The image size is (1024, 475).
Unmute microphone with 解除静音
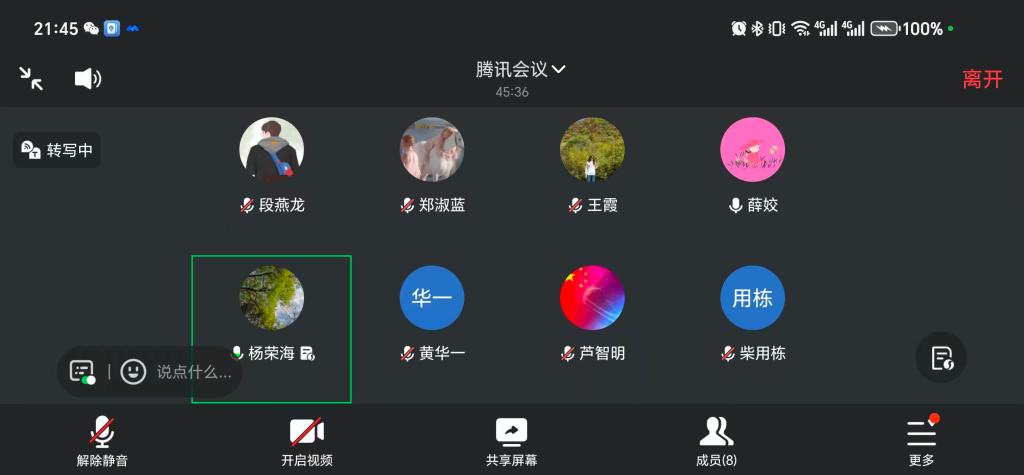102,440
